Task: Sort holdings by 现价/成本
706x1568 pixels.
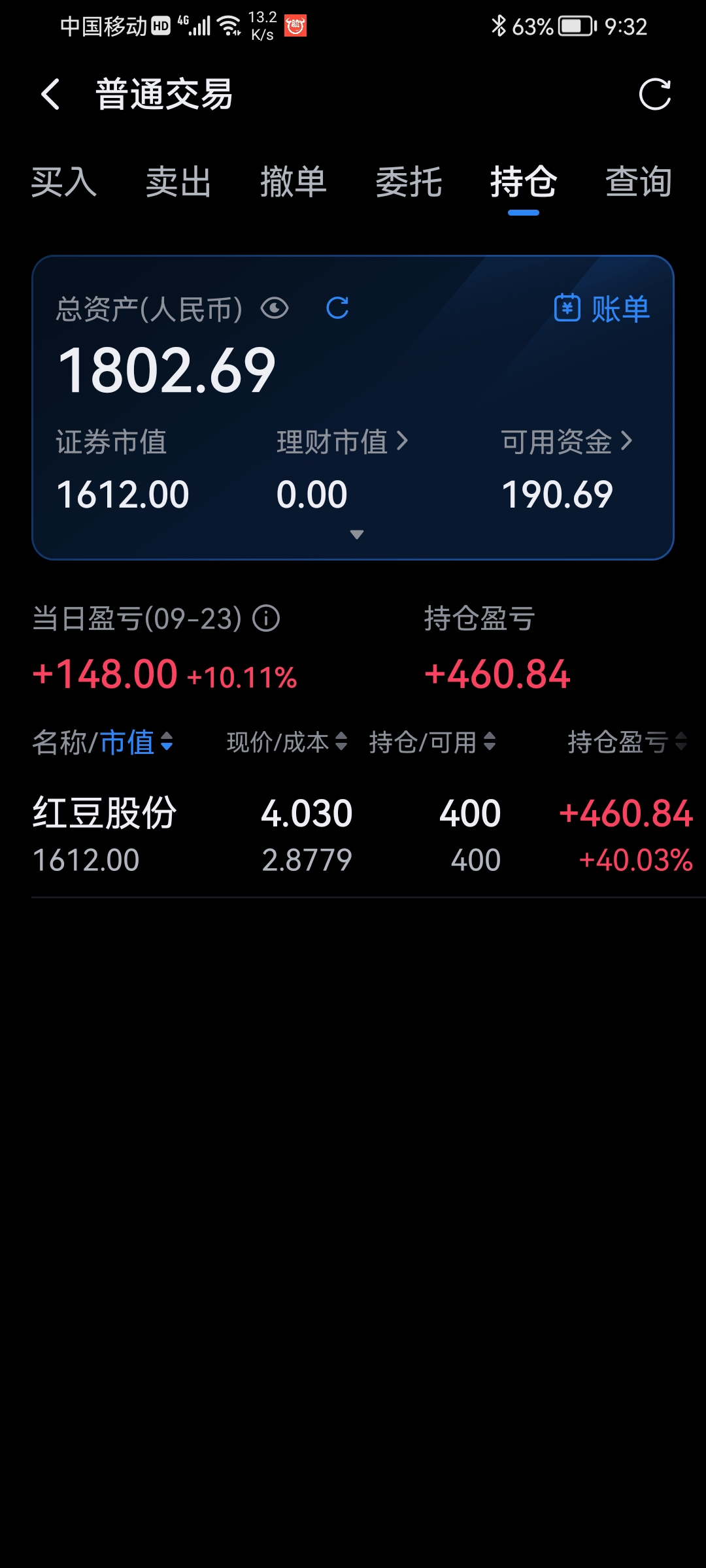Action: point(287,742)
